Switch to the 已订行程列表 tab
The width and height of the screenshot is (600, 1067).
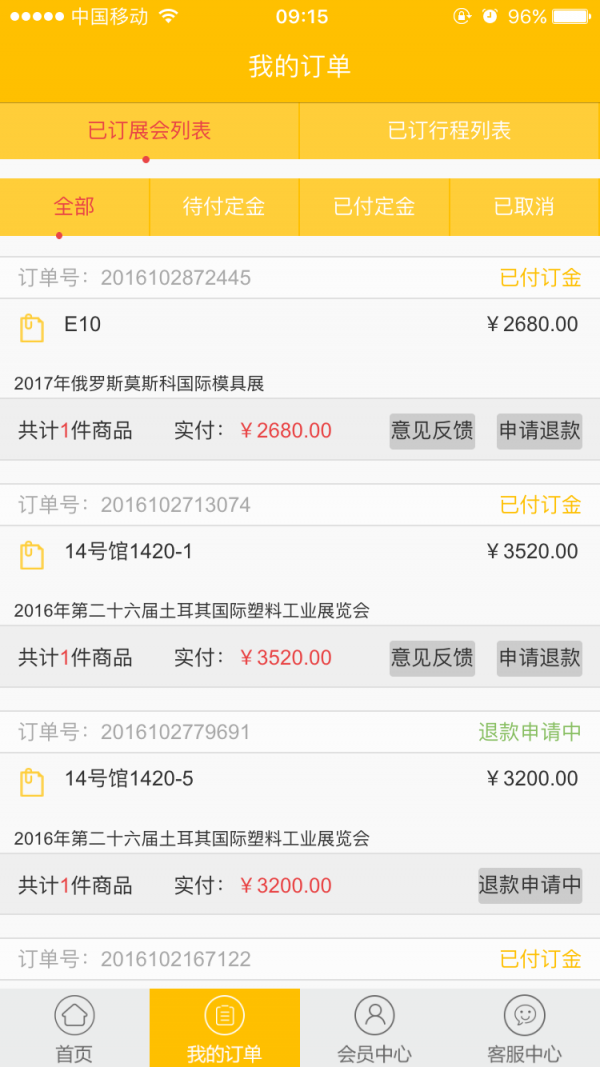449,131
